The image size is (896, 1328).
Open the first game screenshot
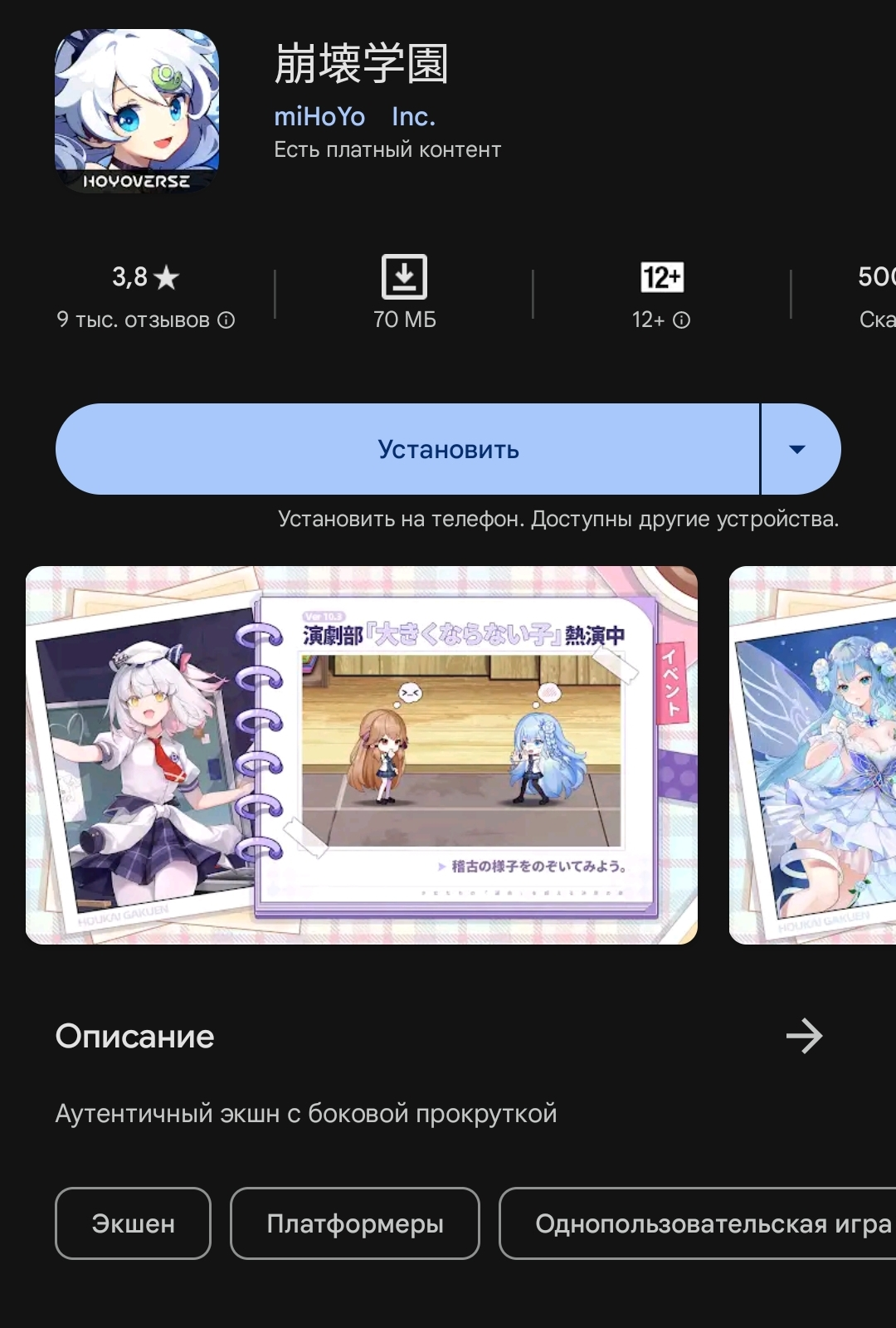[x=362, y=755]
